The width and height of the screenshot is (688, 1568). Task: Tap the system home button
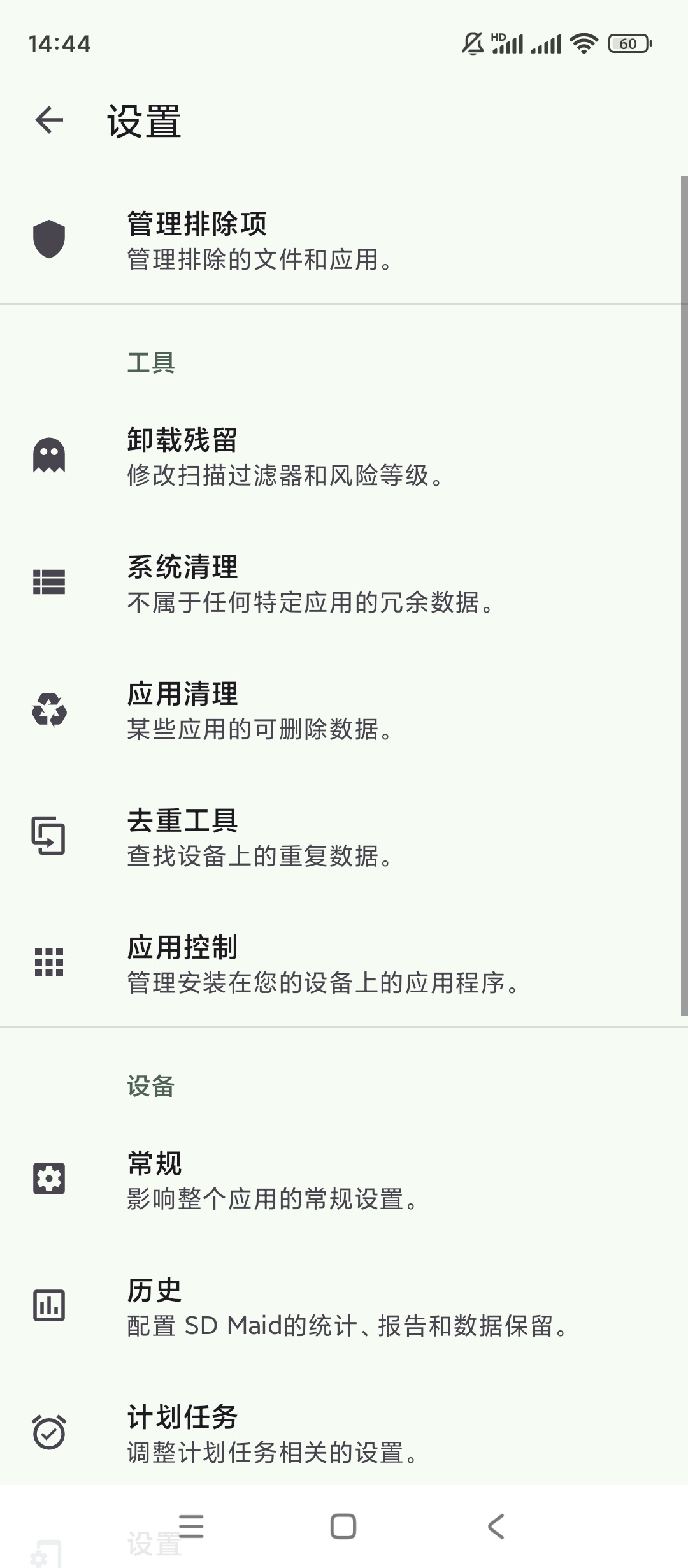[x=343, y=1526]
